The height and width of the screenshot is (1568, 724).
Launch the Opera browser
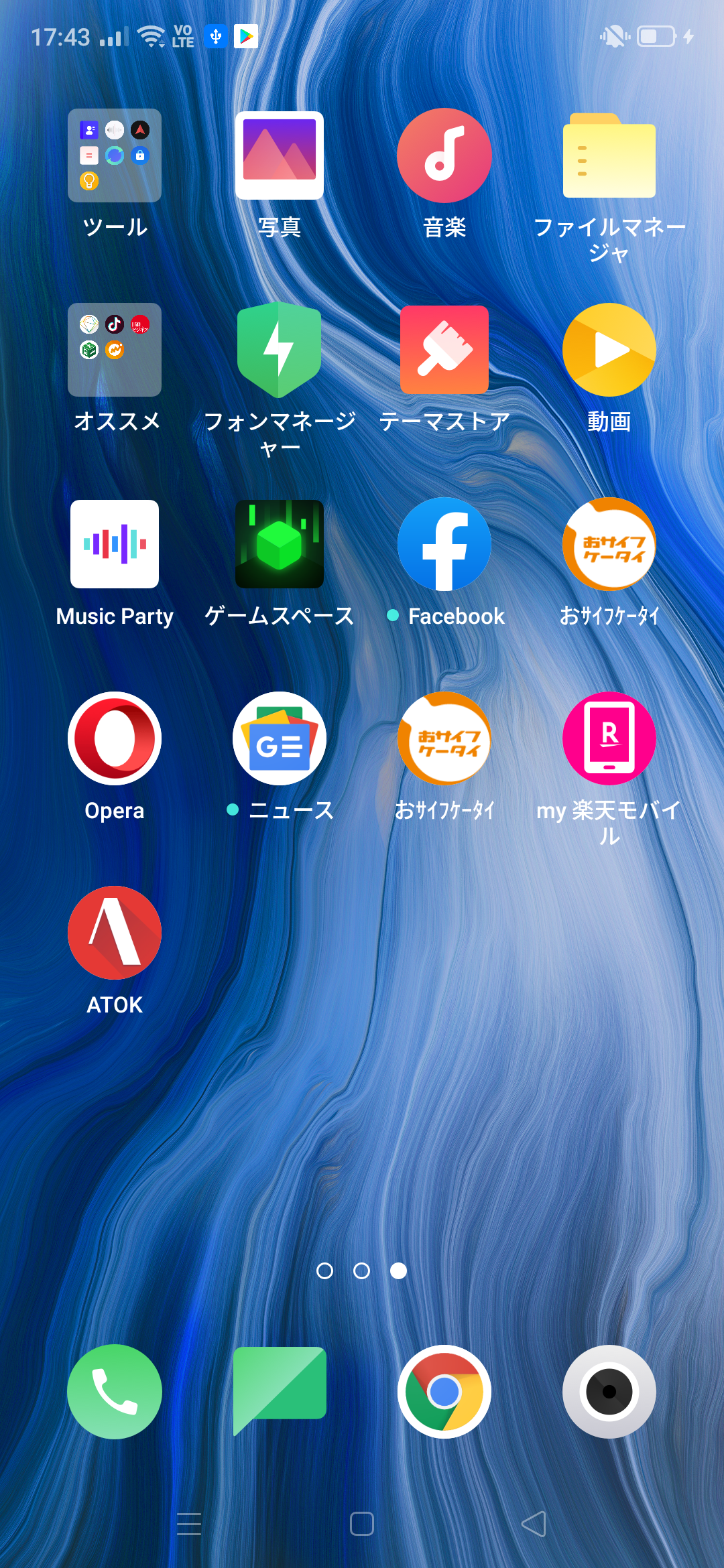pyautogui.click(x=115, y=738)
